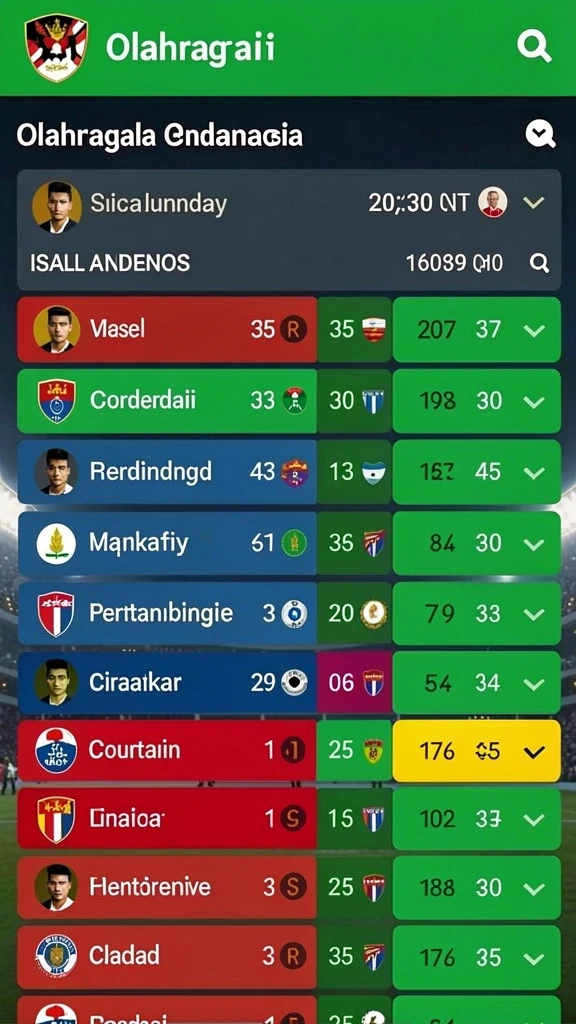Image resolution: width=576 pixels, height=1024 pixels.
Task: Open search in the Olahragaii header
Action: tap(534, 47)
